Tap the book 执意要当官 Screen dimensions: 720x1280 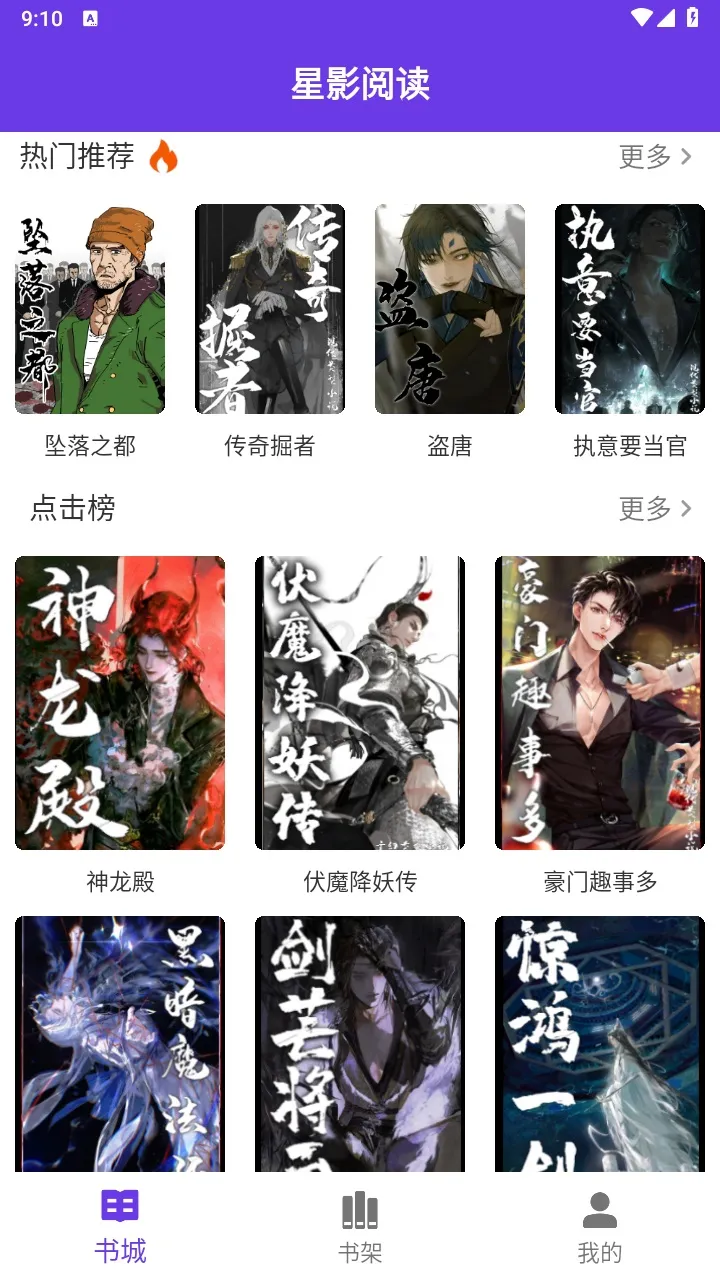point(630,310)
